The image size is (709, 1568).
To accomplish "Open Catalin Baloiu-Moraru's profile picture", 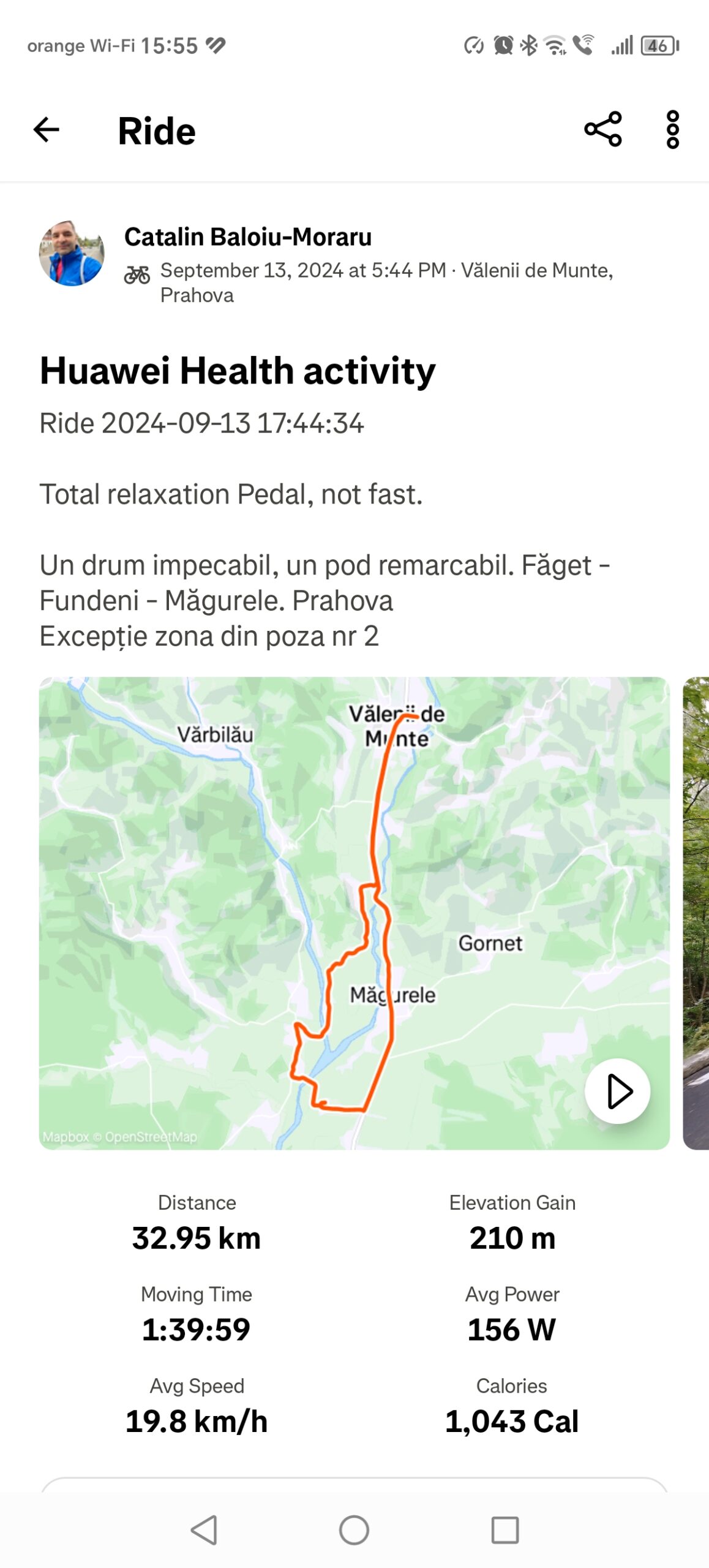I will (x=72, y=254).
